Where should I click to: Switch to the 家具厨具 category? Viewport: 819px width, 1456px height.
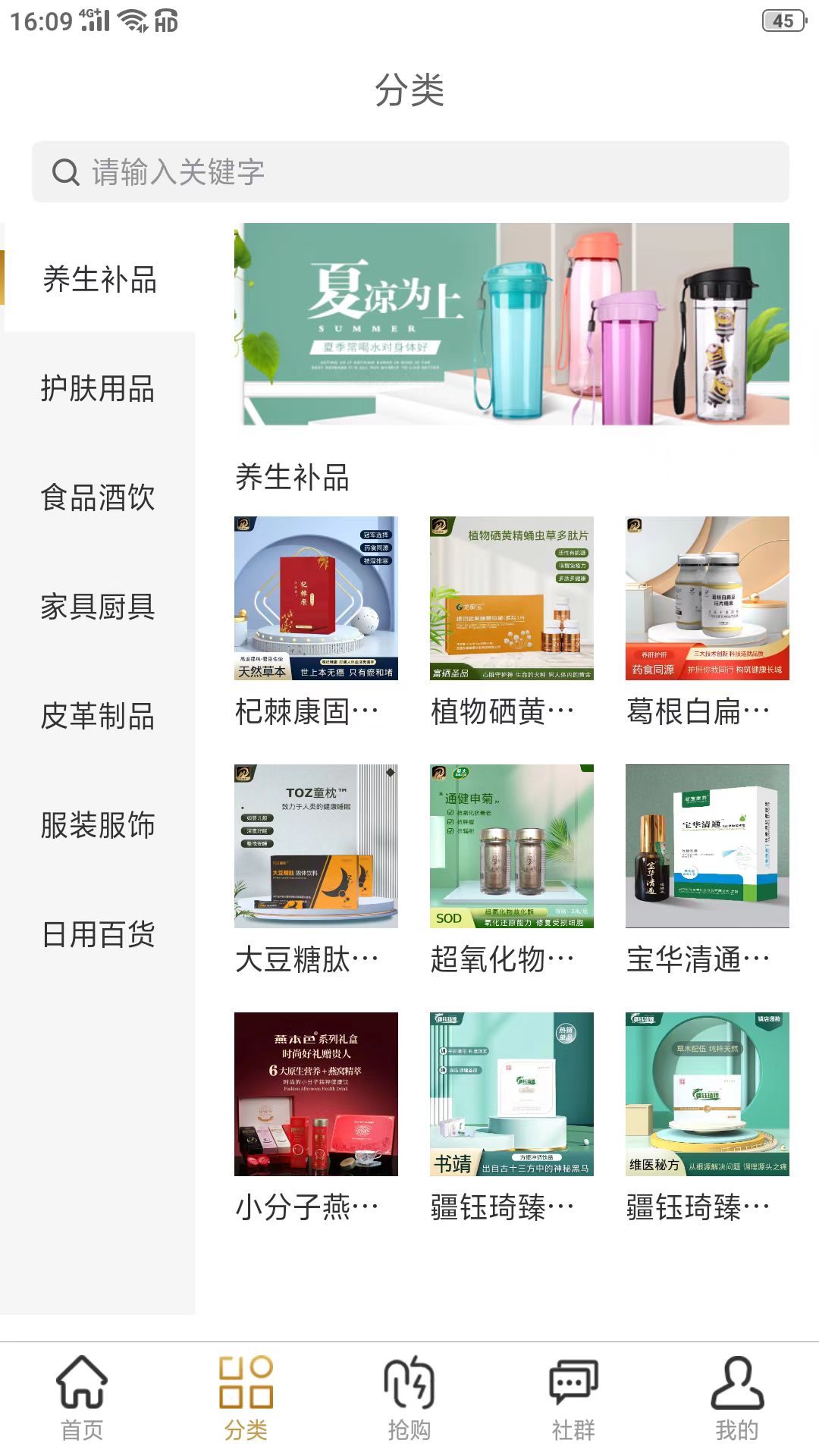click(x=98, y=607)
